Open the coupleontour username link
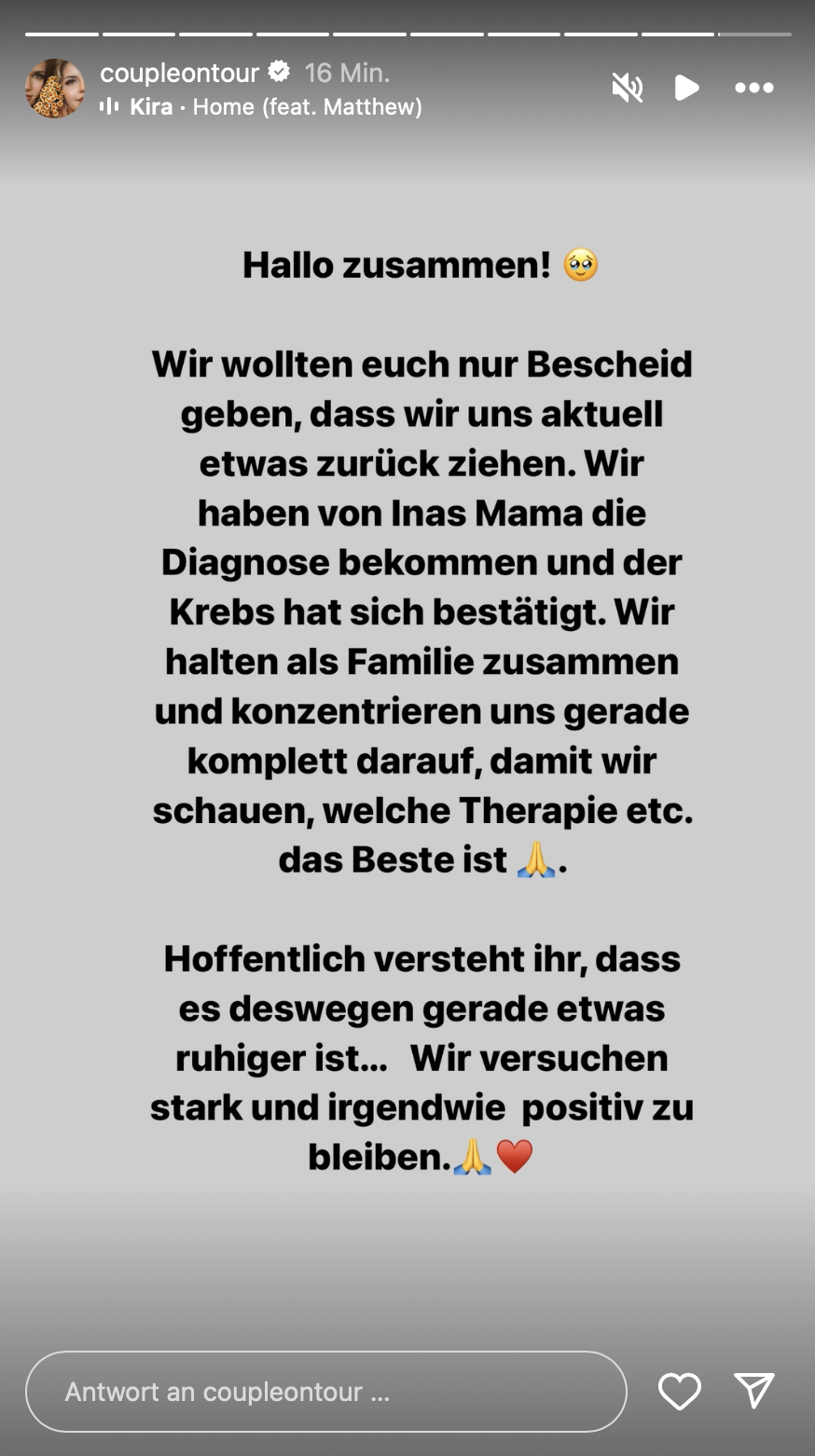815x1456 pixels. pos(179,72)
